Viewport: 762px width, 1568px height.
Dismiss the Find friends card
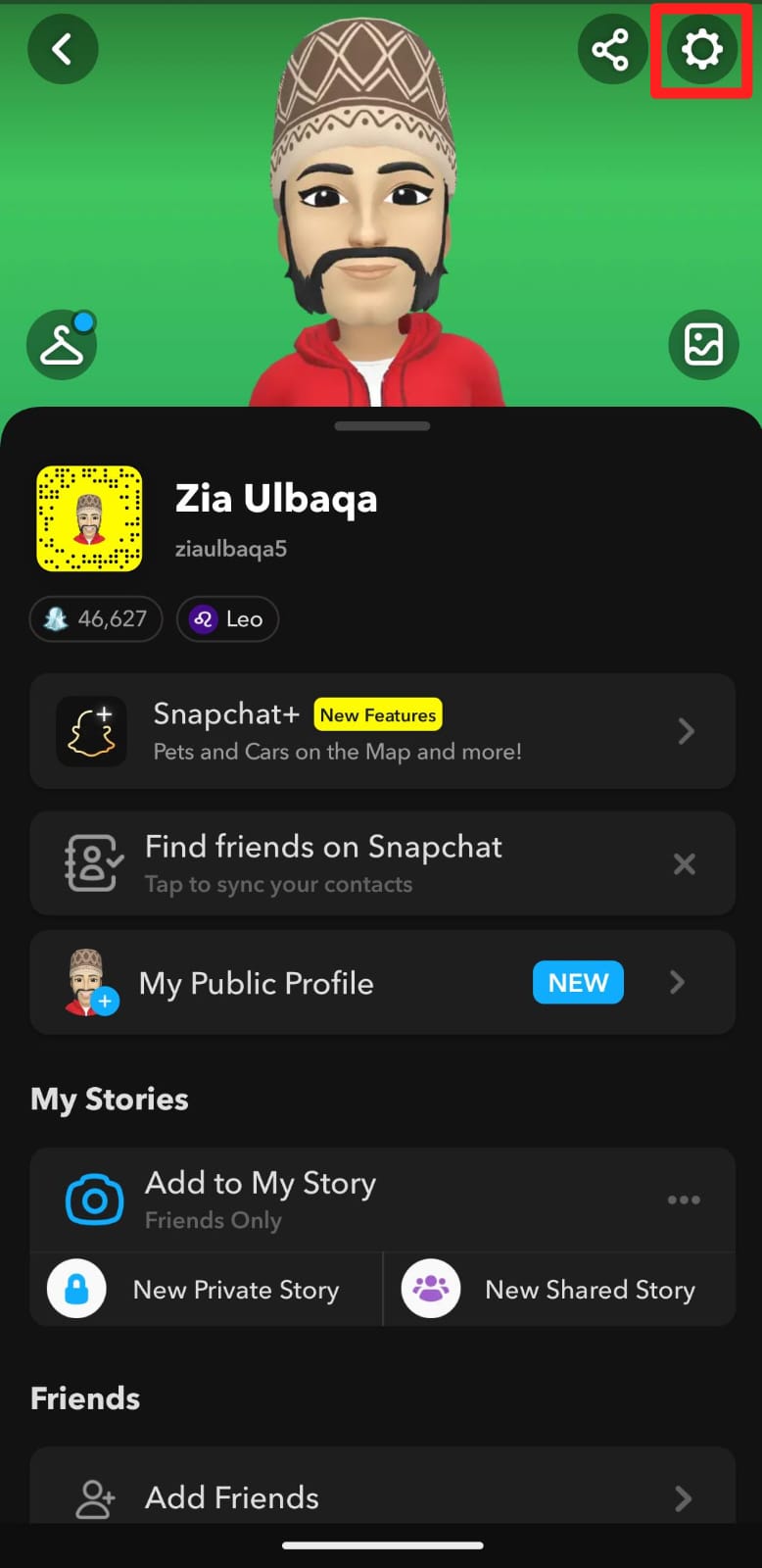685,863
